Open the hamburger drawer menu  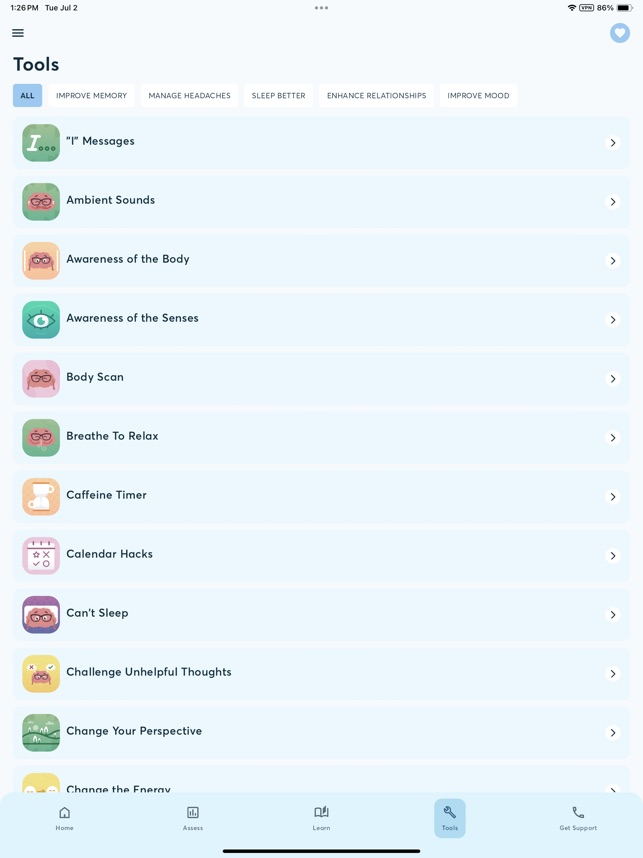tap(18, 33)
